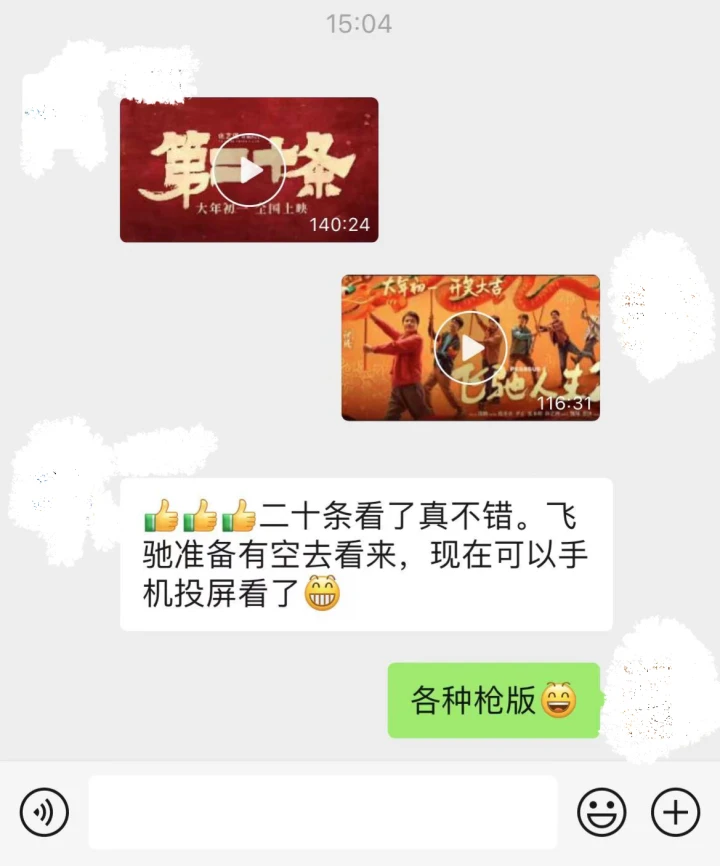
Task: Focus the message text field
Action: click(x=322, y=812)
